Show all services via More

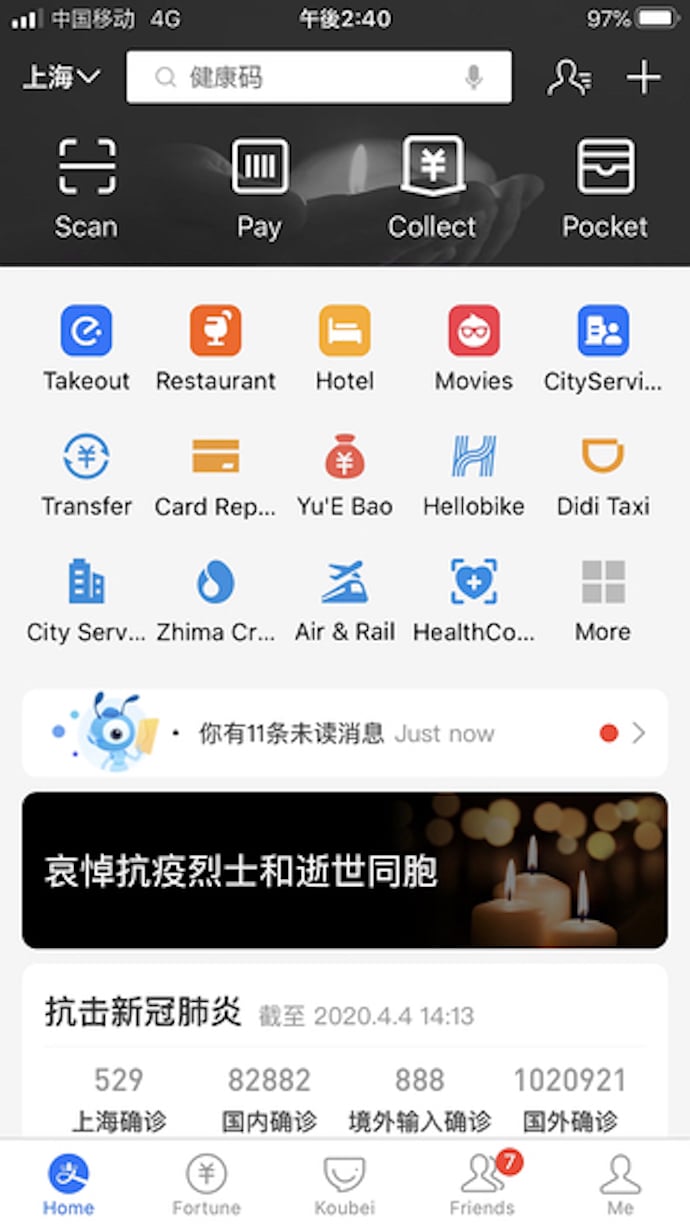(x=603, y=598)
